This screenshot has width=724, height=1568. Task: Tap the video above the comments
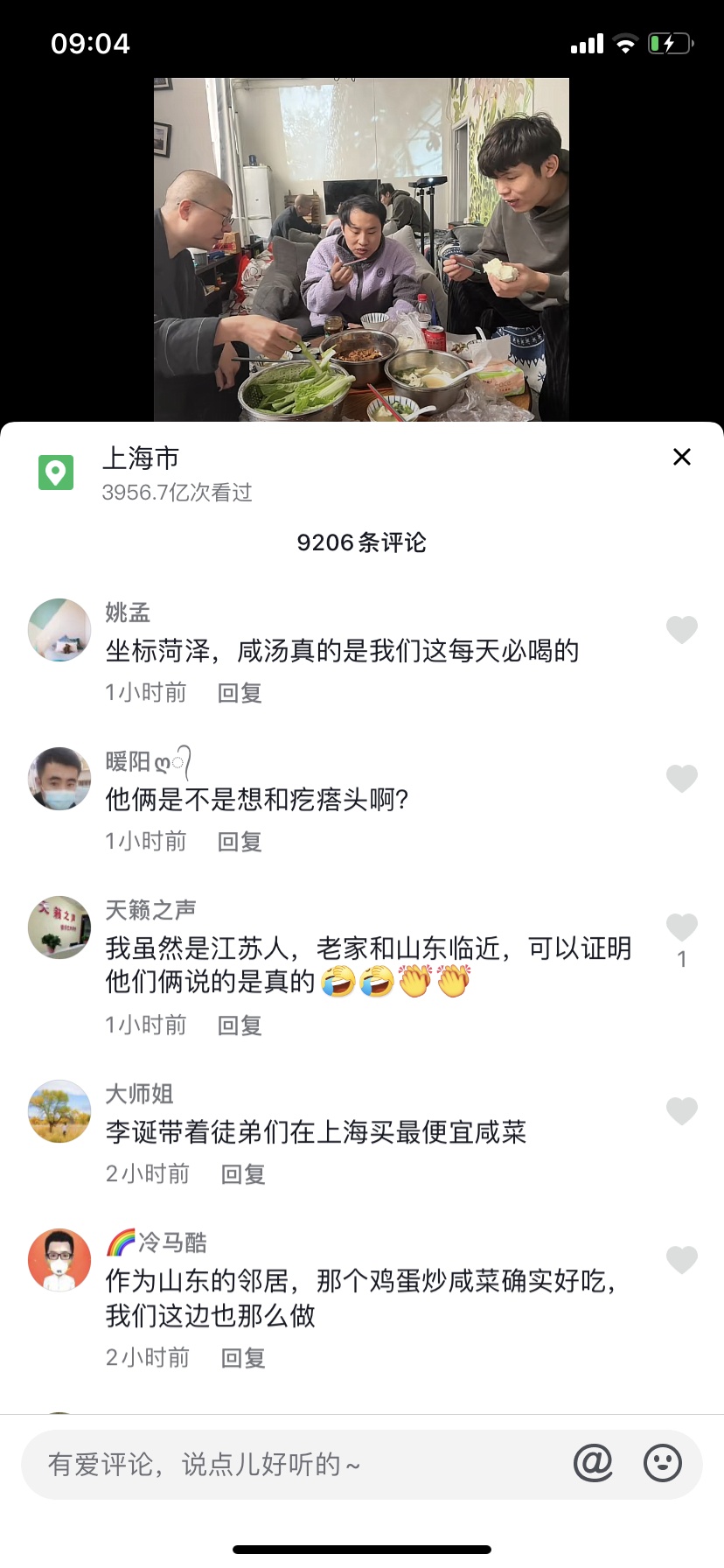(x=361, y=249)
